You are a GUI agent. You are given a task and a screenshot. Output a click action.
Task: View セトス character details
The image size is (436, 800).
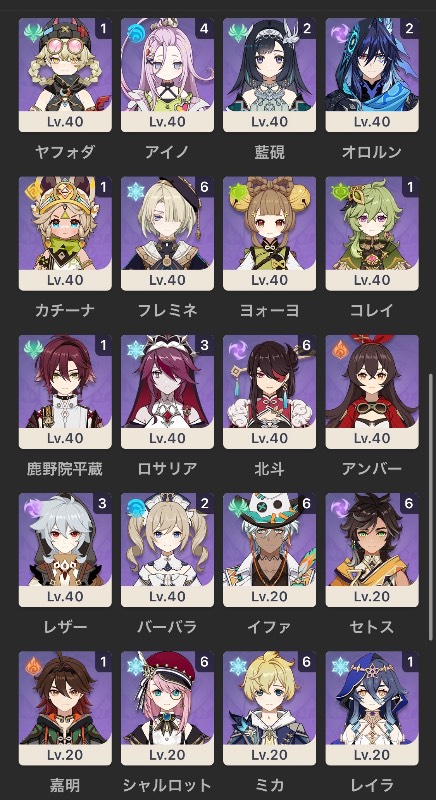[372, 549]
